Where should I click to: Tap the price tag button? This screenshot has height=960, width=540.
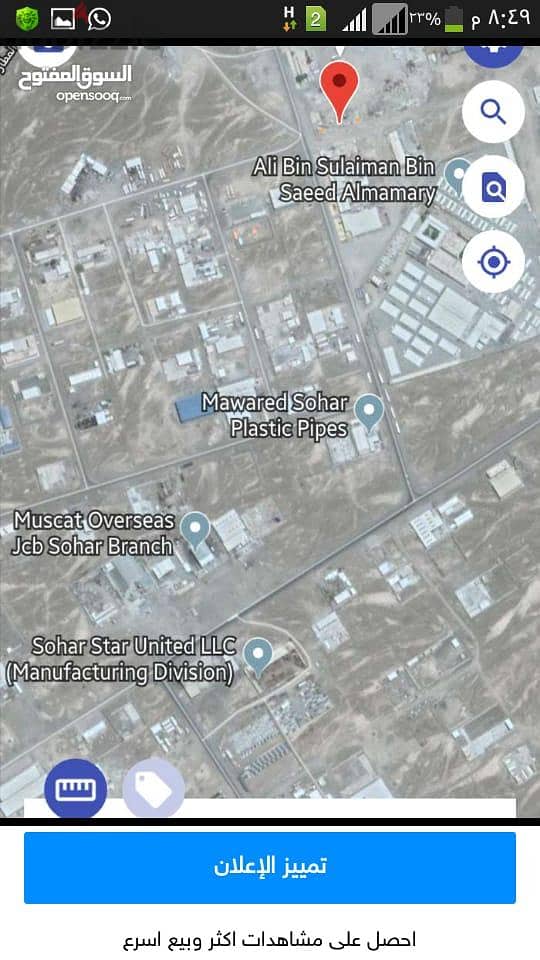[154, 789]
